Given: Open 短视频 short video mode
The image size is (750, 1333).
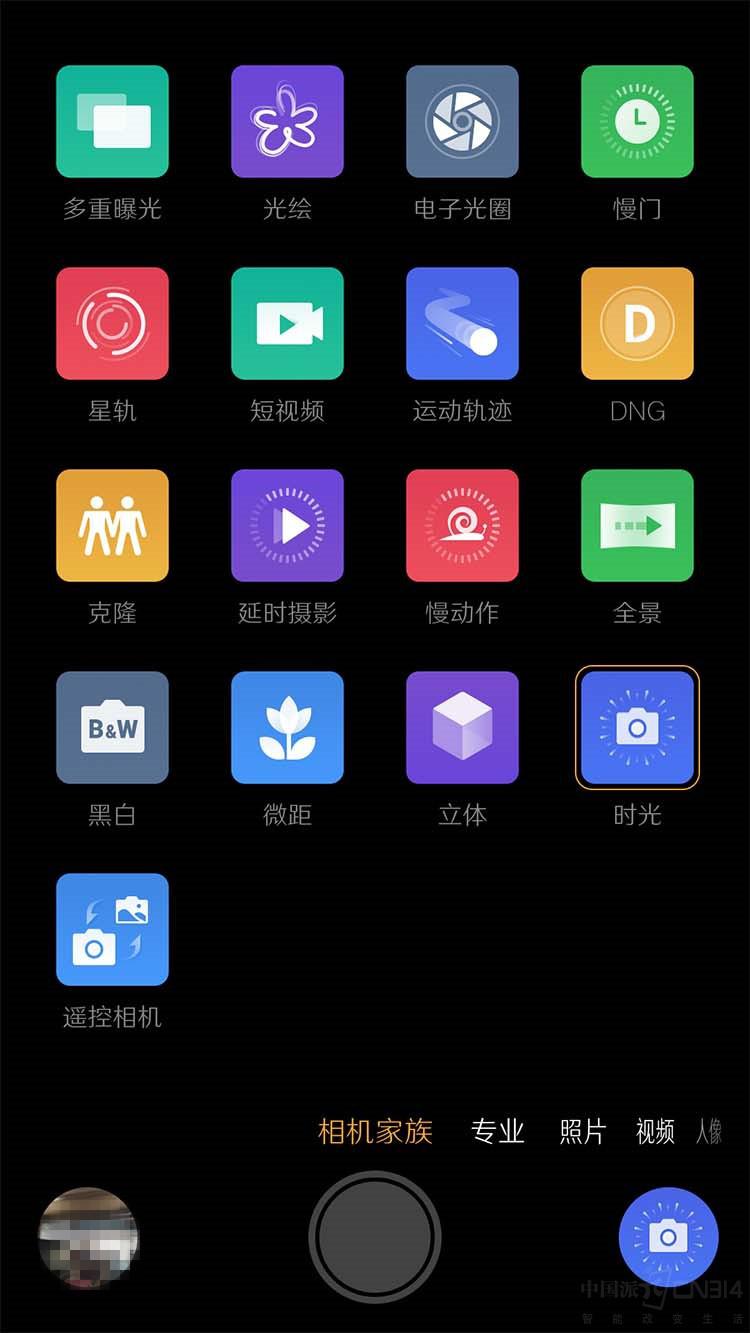Looking at the screenshot, I should pos(287,324).
